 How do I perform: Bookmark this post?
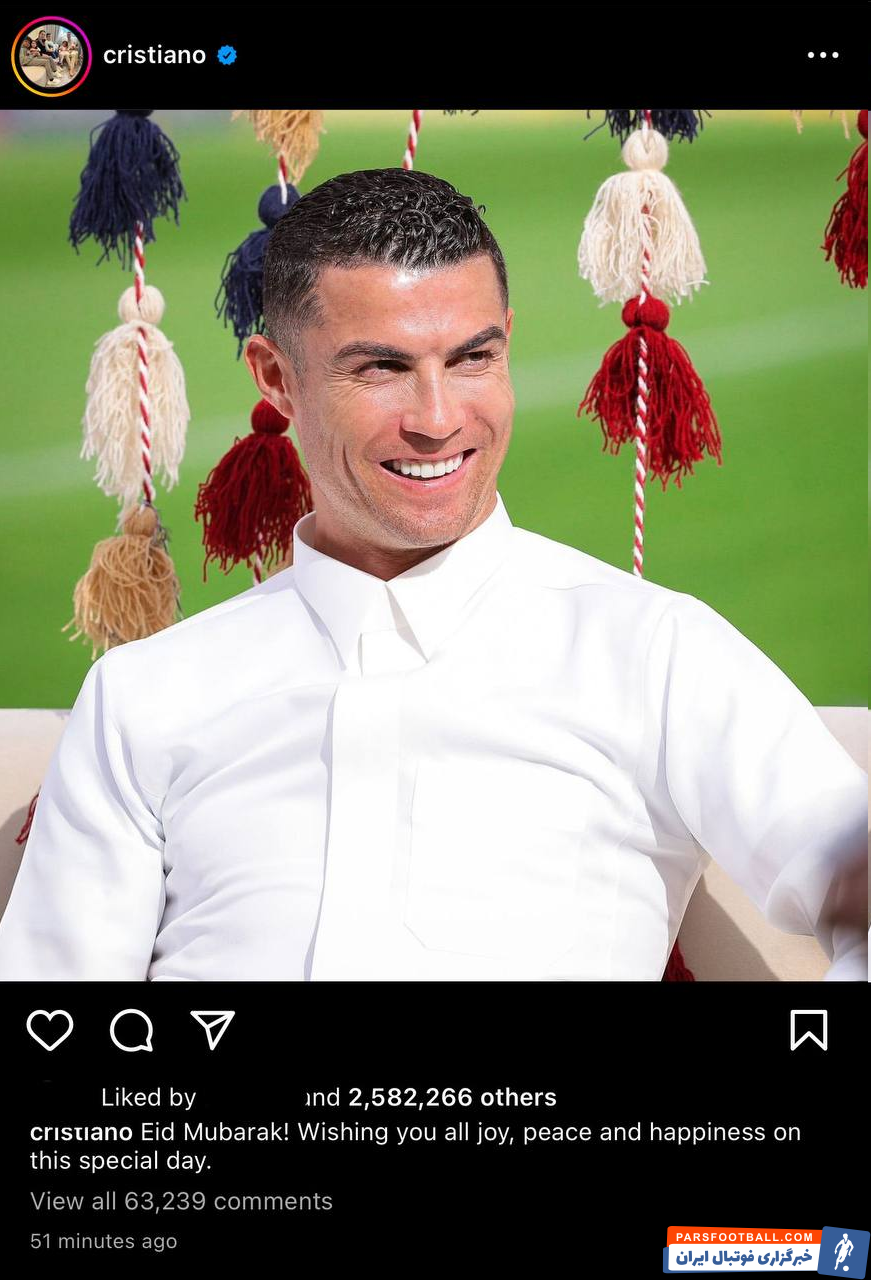coord(808,1030)
